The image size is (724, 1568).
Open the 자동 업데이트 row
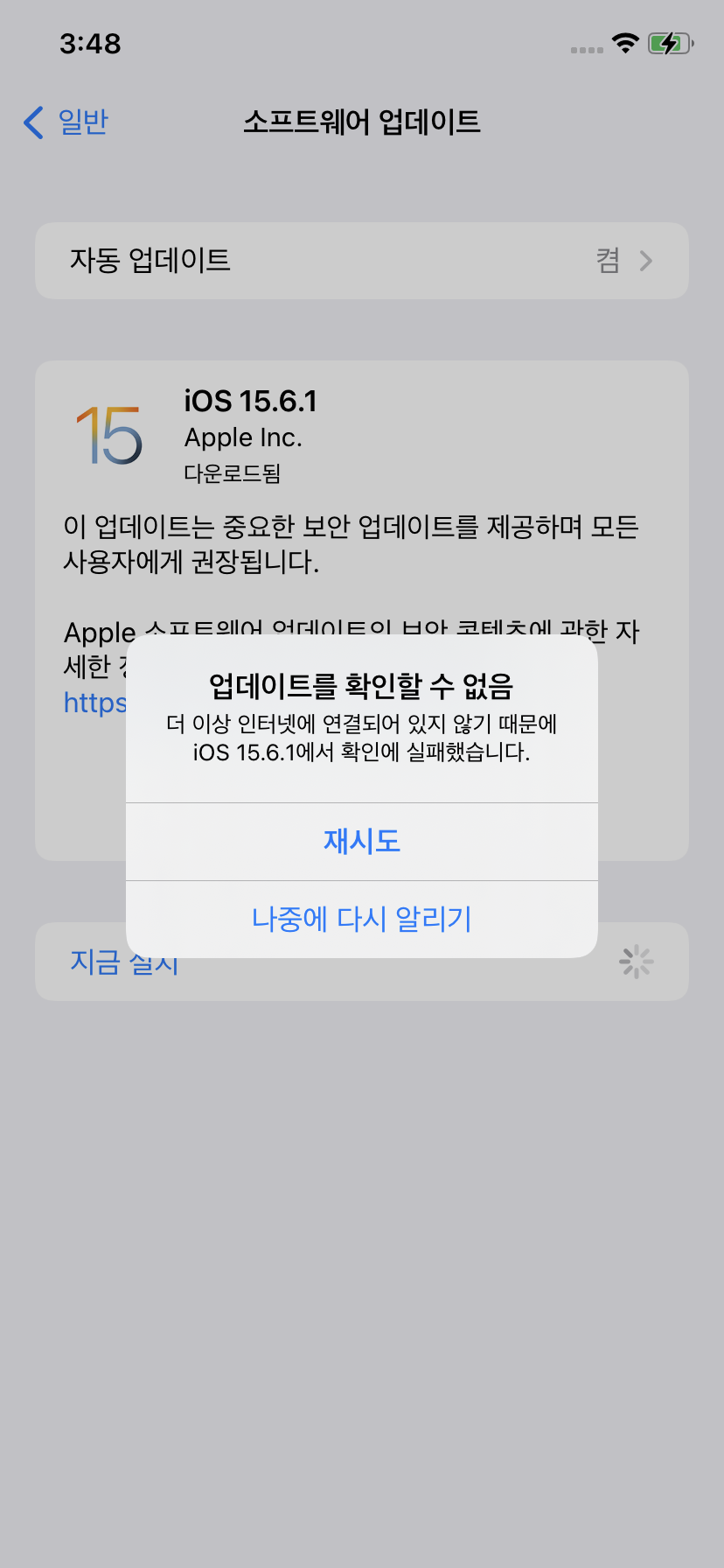pyautogui.click(x=361, y=261)
